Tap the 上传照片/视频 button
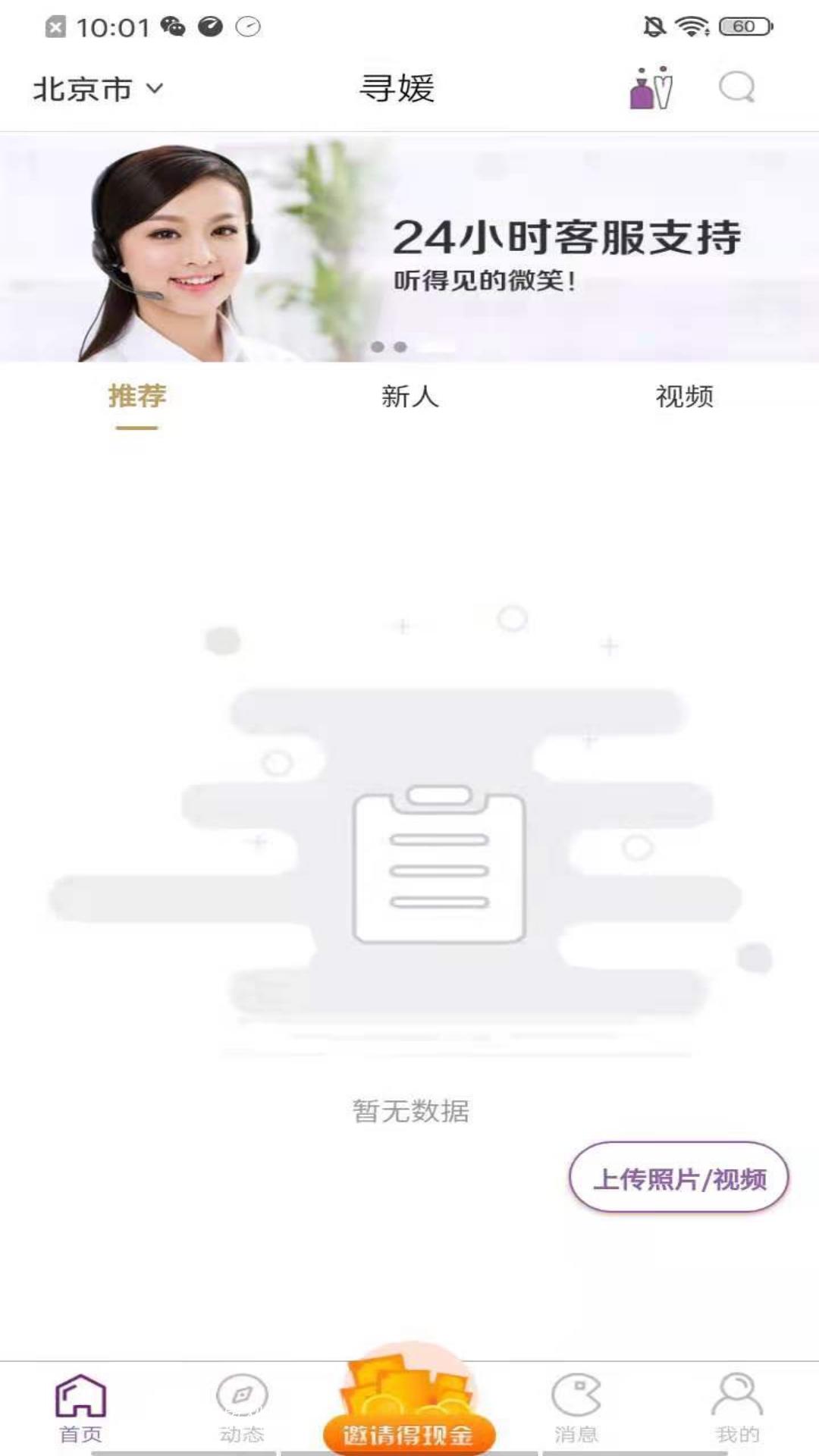 (x=679, y=1178)
